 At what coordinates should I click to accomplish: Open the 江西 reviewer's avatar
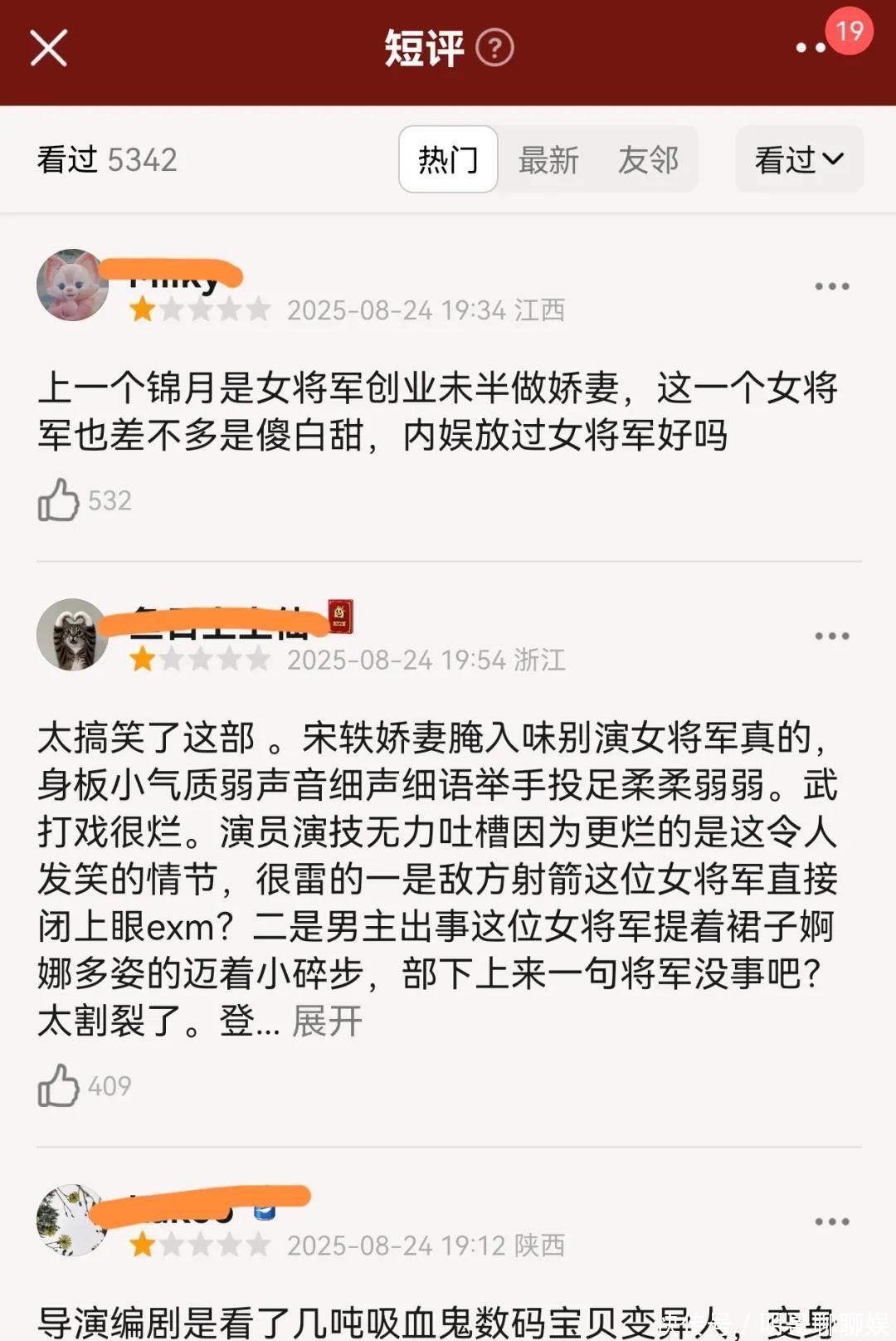73,285
